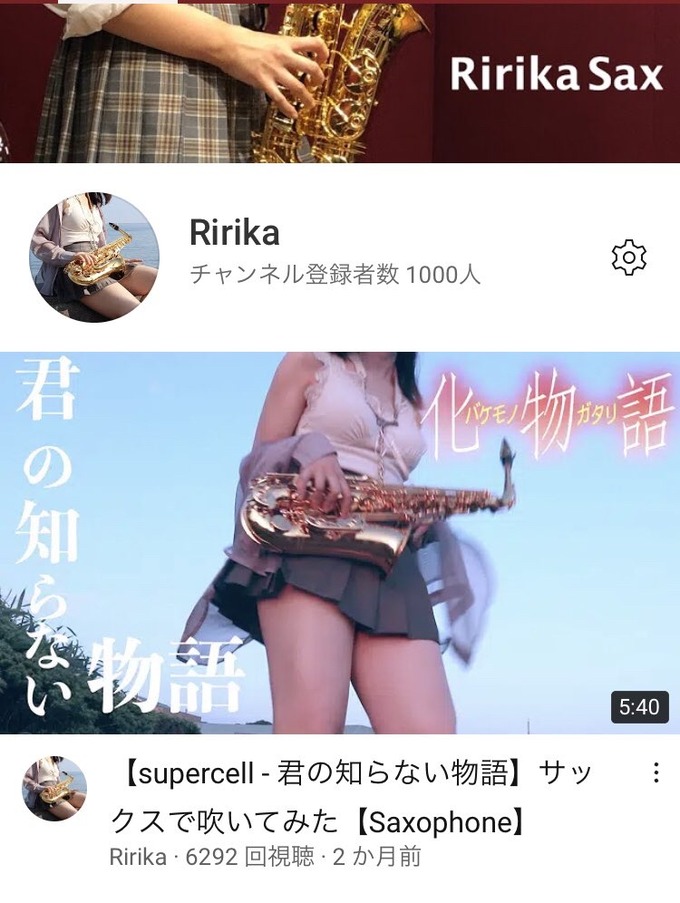Open the video's three-dot options menu
The width and height of the screenshot is (680, 903).
tap(656, 773)
